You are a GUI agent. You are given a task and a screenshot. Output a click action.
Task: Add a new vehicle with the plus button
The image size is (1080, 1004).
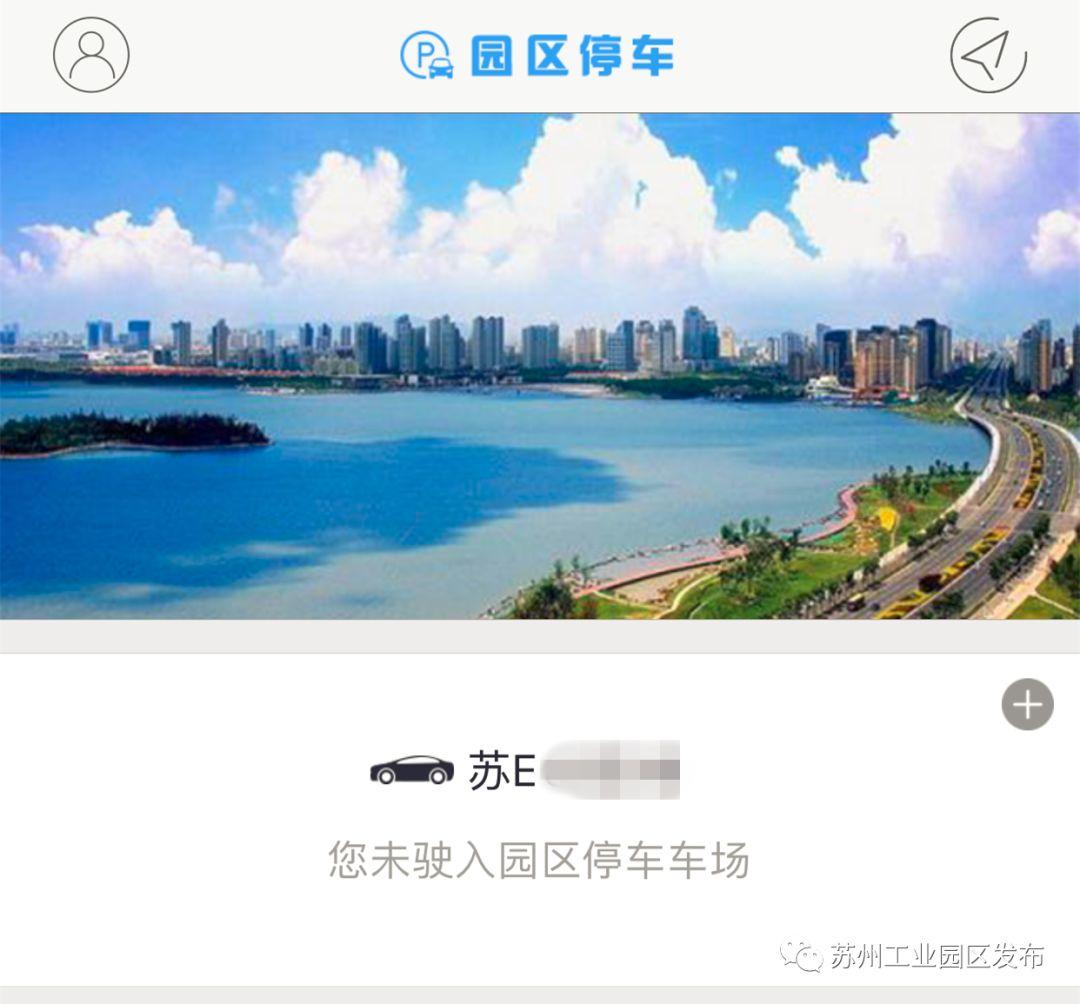pos(1027,705)
